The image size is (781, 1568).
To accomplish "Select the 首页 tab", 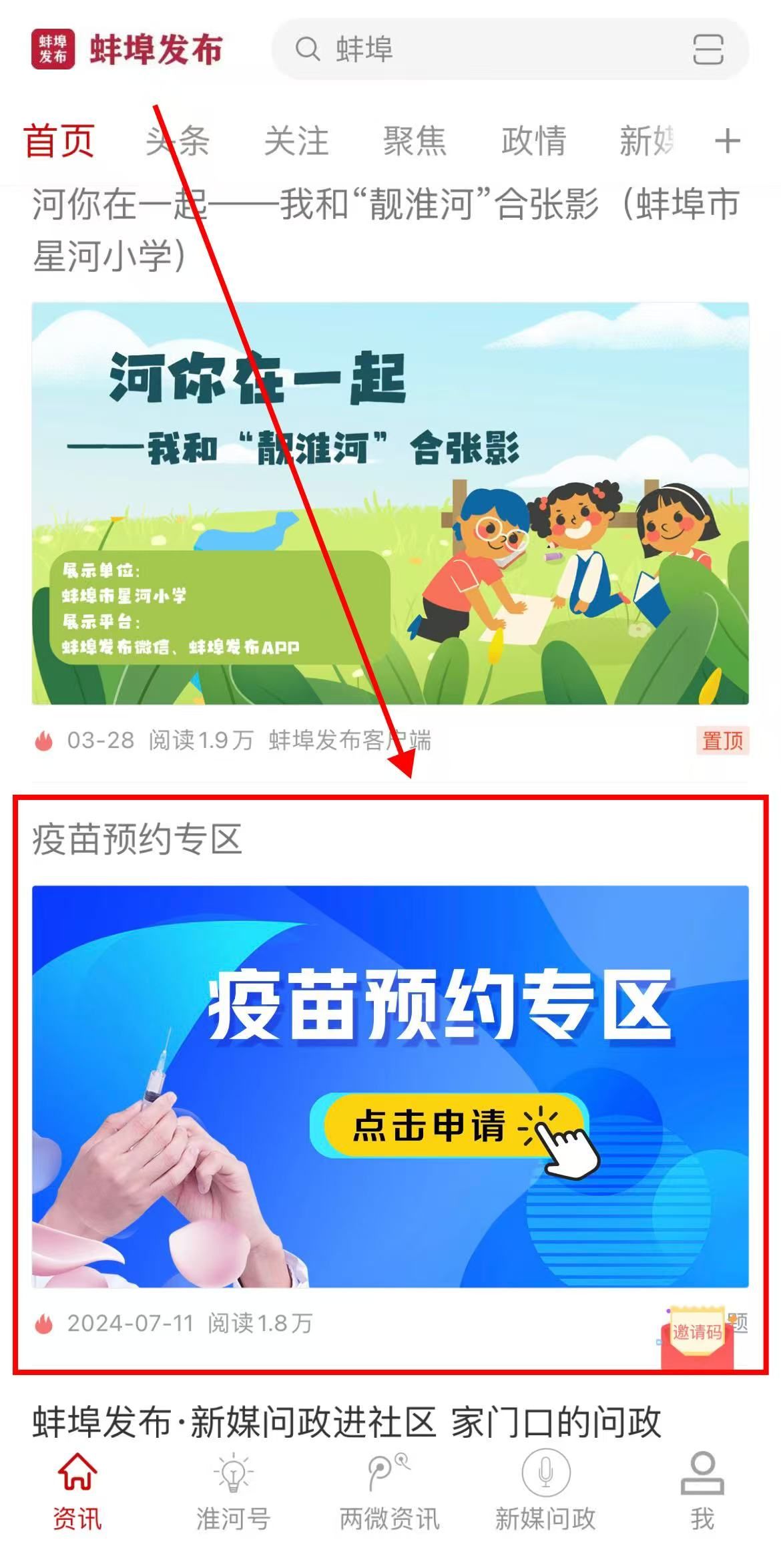I will [x=59, y=141].
